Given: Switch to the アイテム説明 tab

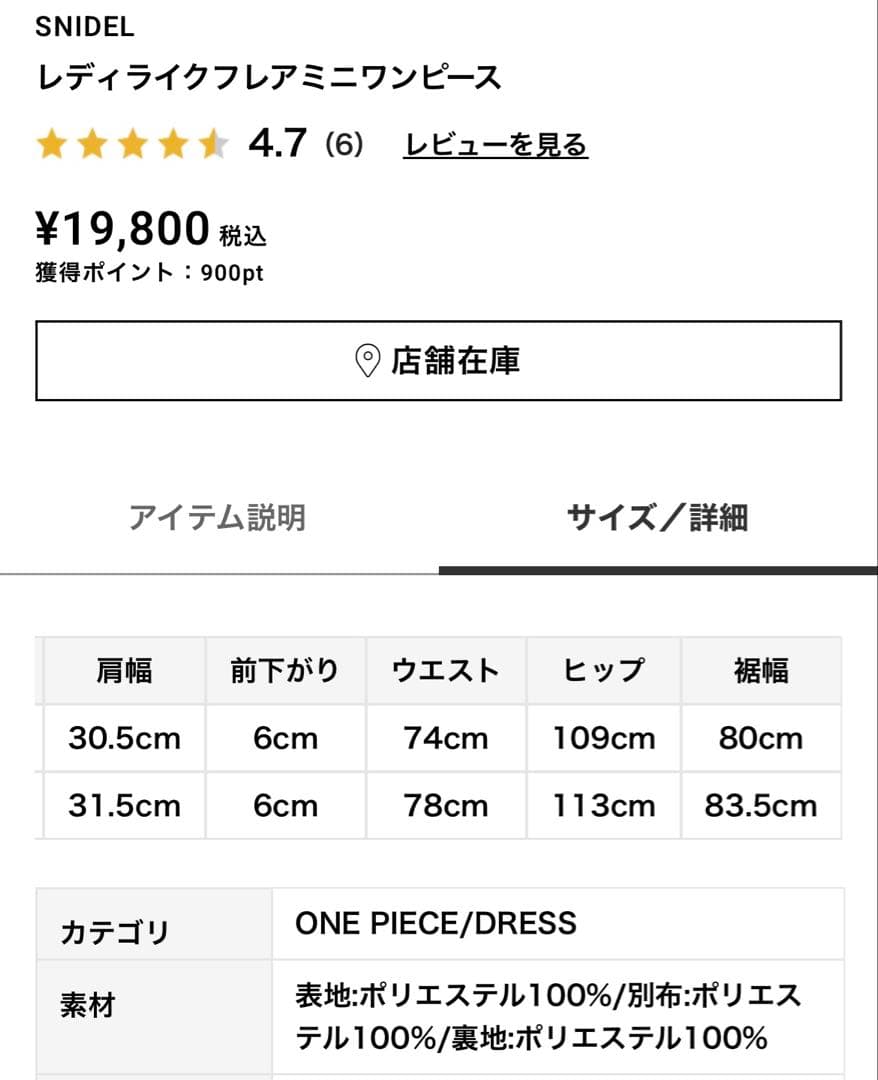Looking at the screenshot, I should point(218,517).
